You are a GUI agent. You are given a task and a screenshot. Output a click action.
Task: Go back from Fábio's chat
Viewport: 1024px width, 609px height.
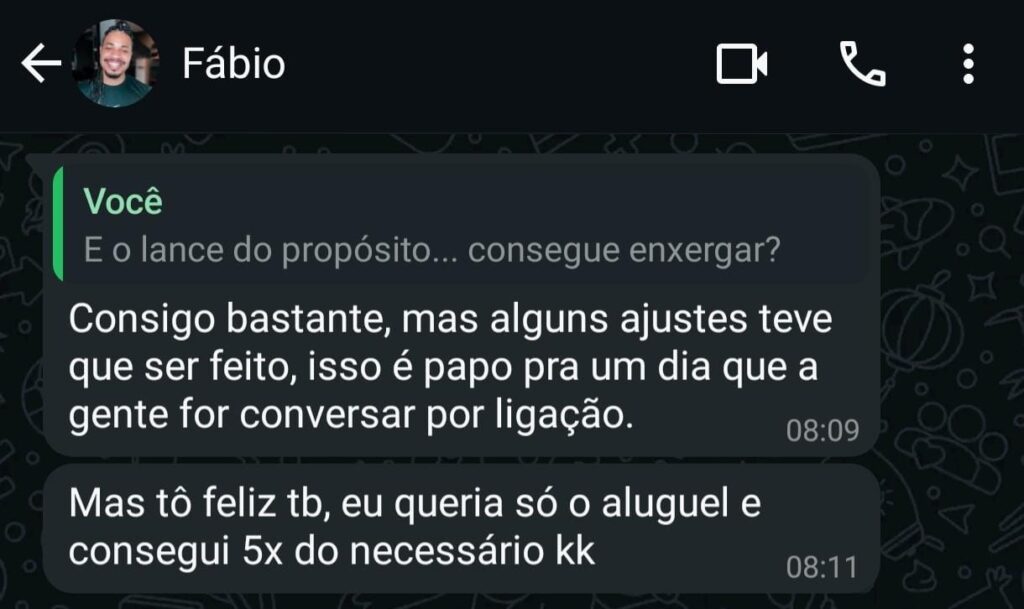click(40, 65)
